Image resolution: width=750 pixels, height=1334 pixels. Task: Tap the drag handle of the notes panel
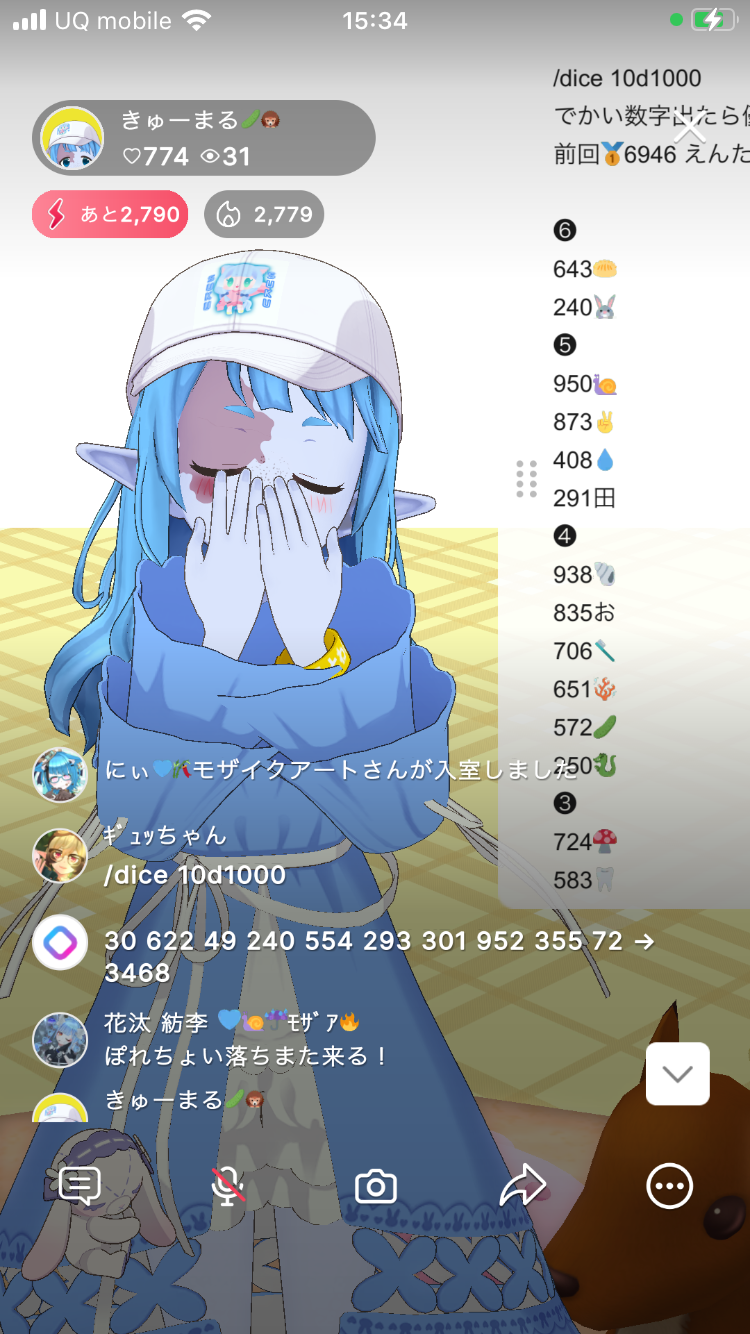pos(526,480)
